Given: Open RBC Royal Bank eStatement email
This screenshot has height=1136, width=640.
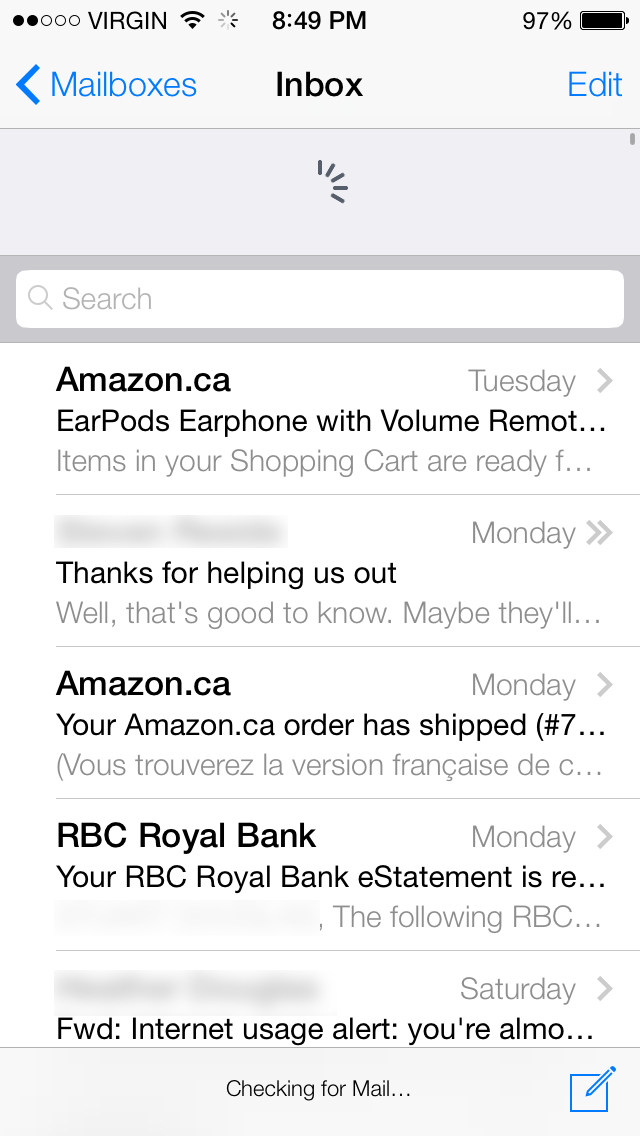Looking at the screenshot, I should [x=330, y=877].
